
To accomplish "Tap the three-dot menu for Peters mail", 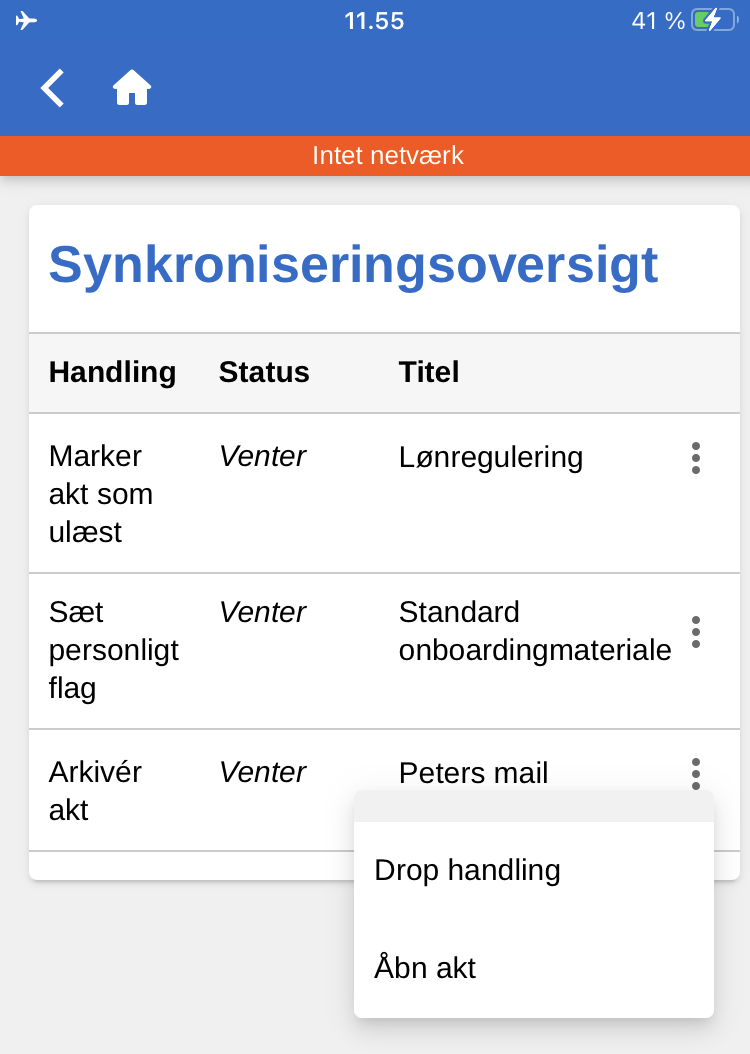I will coord(696,772).
